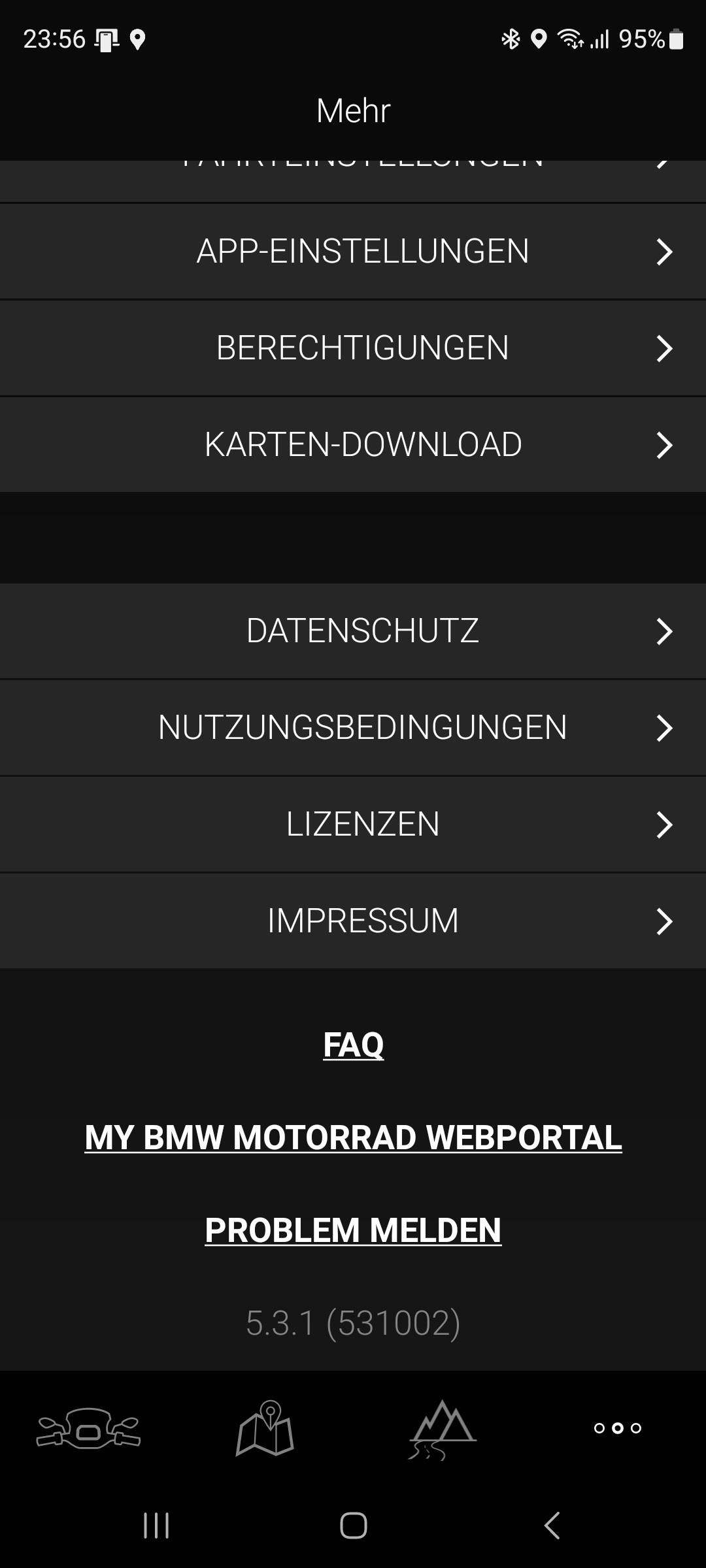Switch to the motorcycle handlebar tab

pos(88,1428)
